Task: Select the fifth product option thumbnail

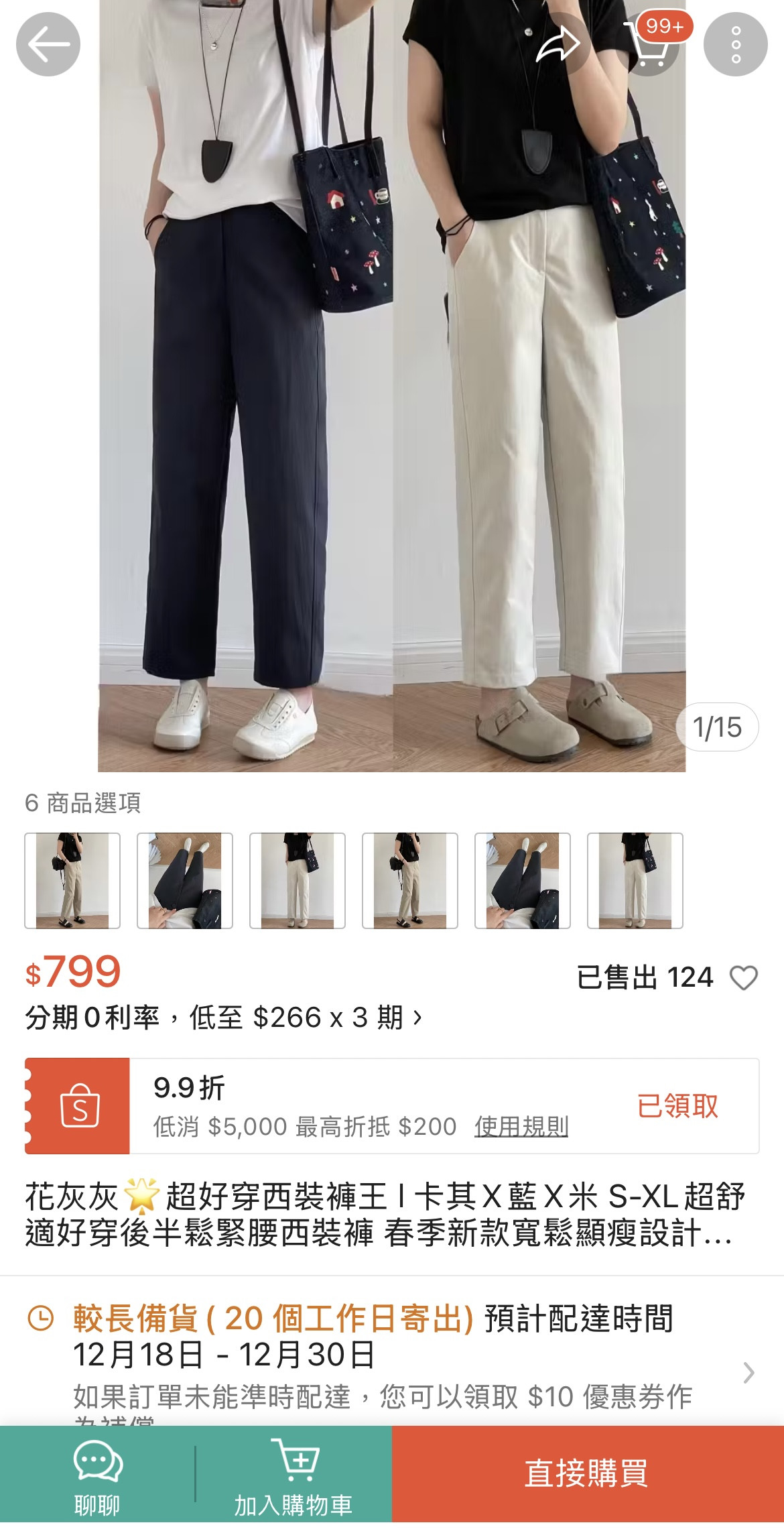Action: (523, 880)
